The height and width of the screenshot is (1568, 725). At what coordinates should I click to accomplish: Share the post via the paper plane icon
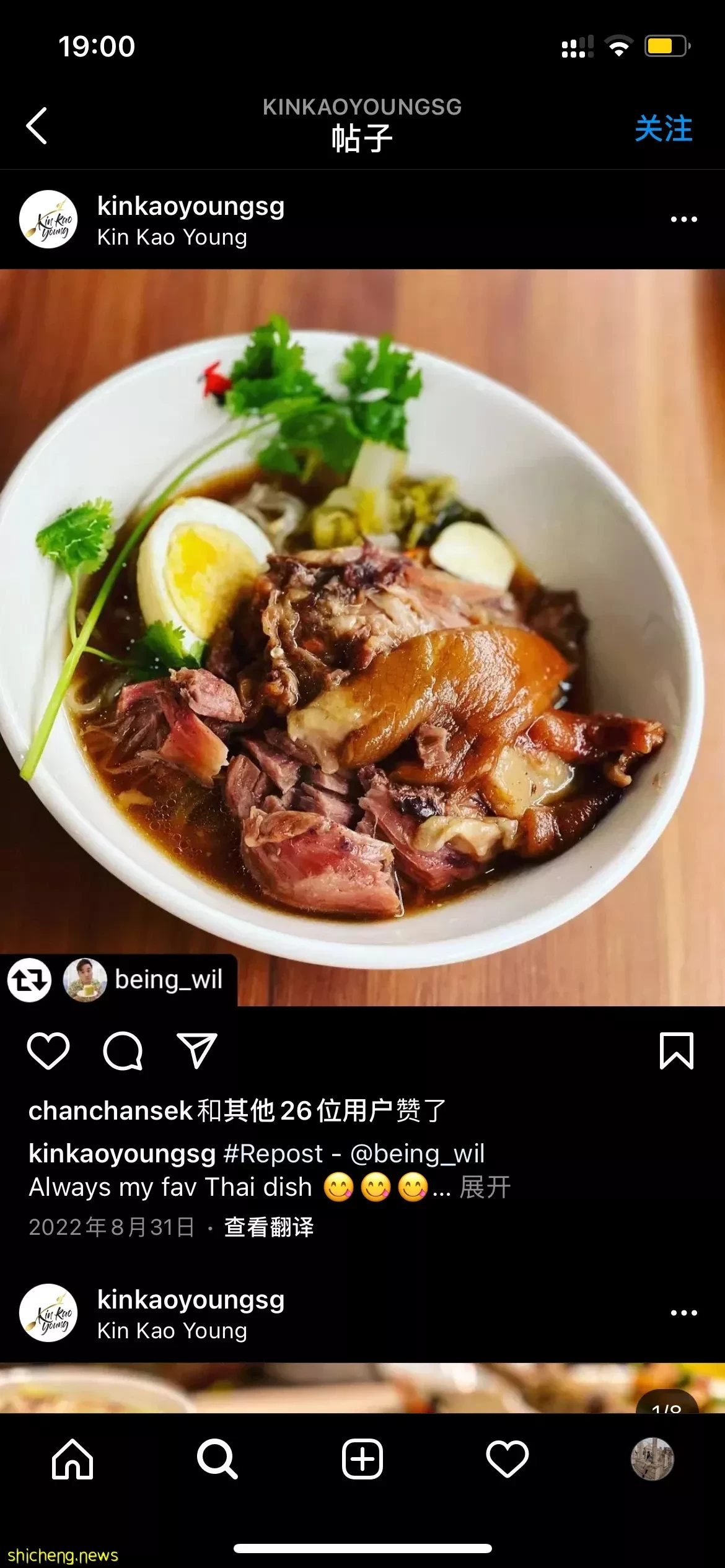click(x=197, y=1050)
